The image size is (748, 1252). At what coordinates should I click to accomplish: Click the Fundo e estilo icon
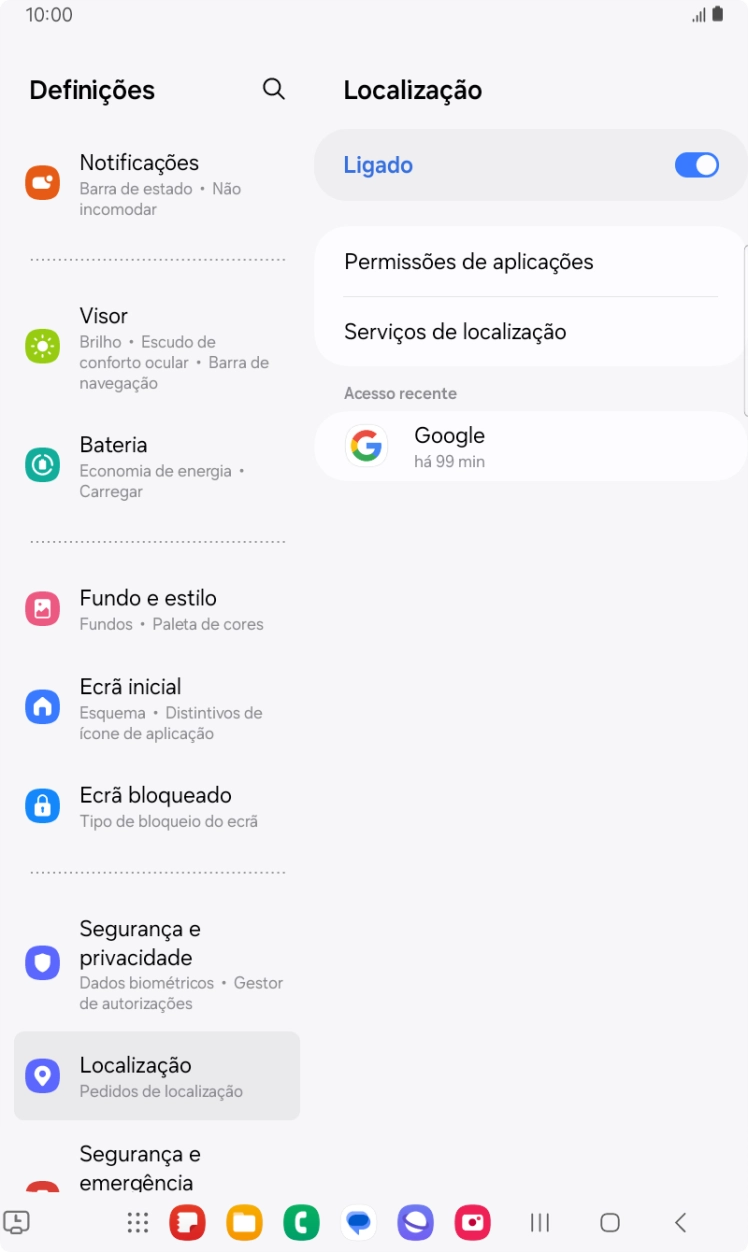tap(42, 608)
